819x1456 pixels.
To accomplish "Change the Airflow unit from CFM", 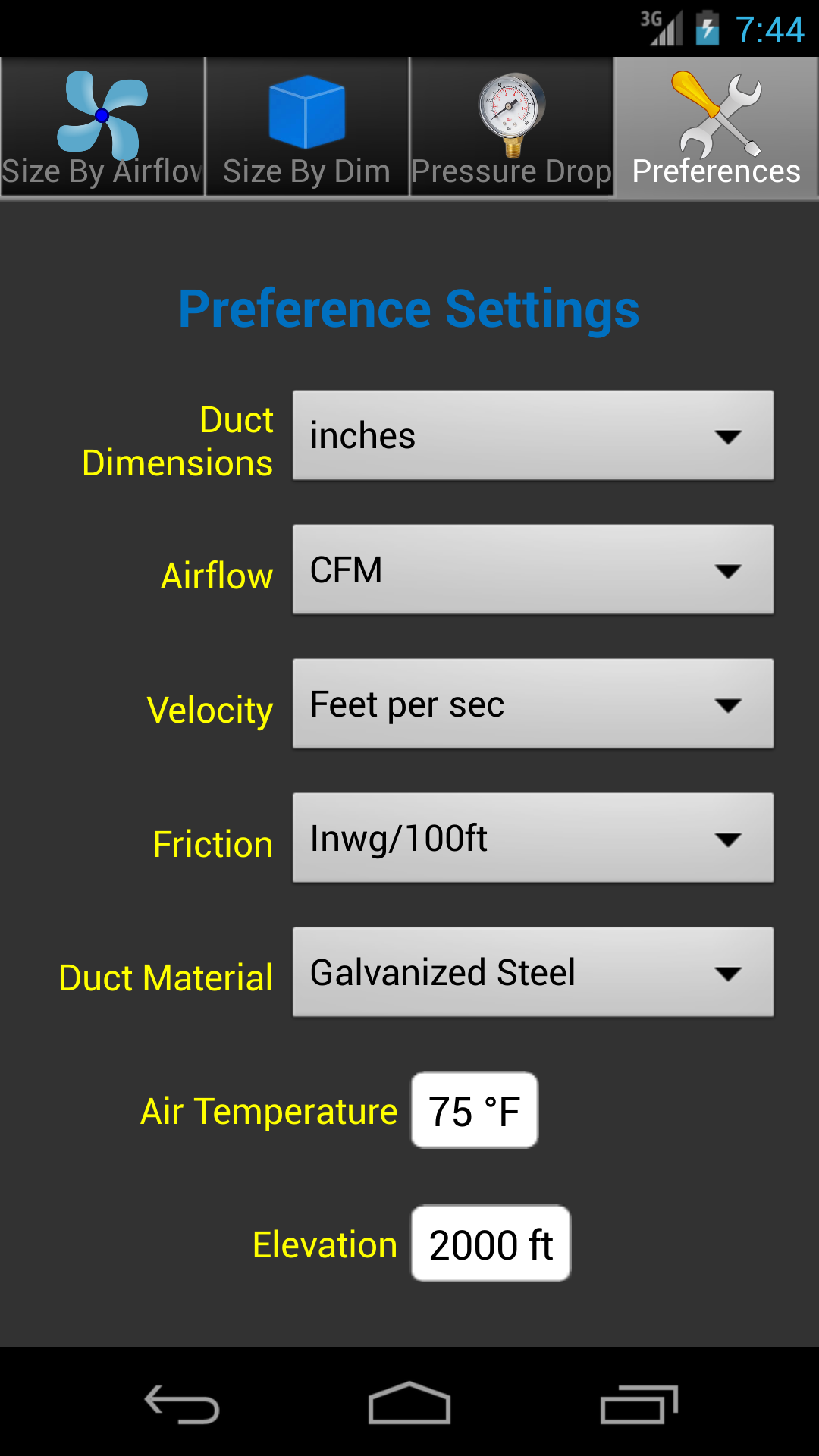I will click(533, 570).
